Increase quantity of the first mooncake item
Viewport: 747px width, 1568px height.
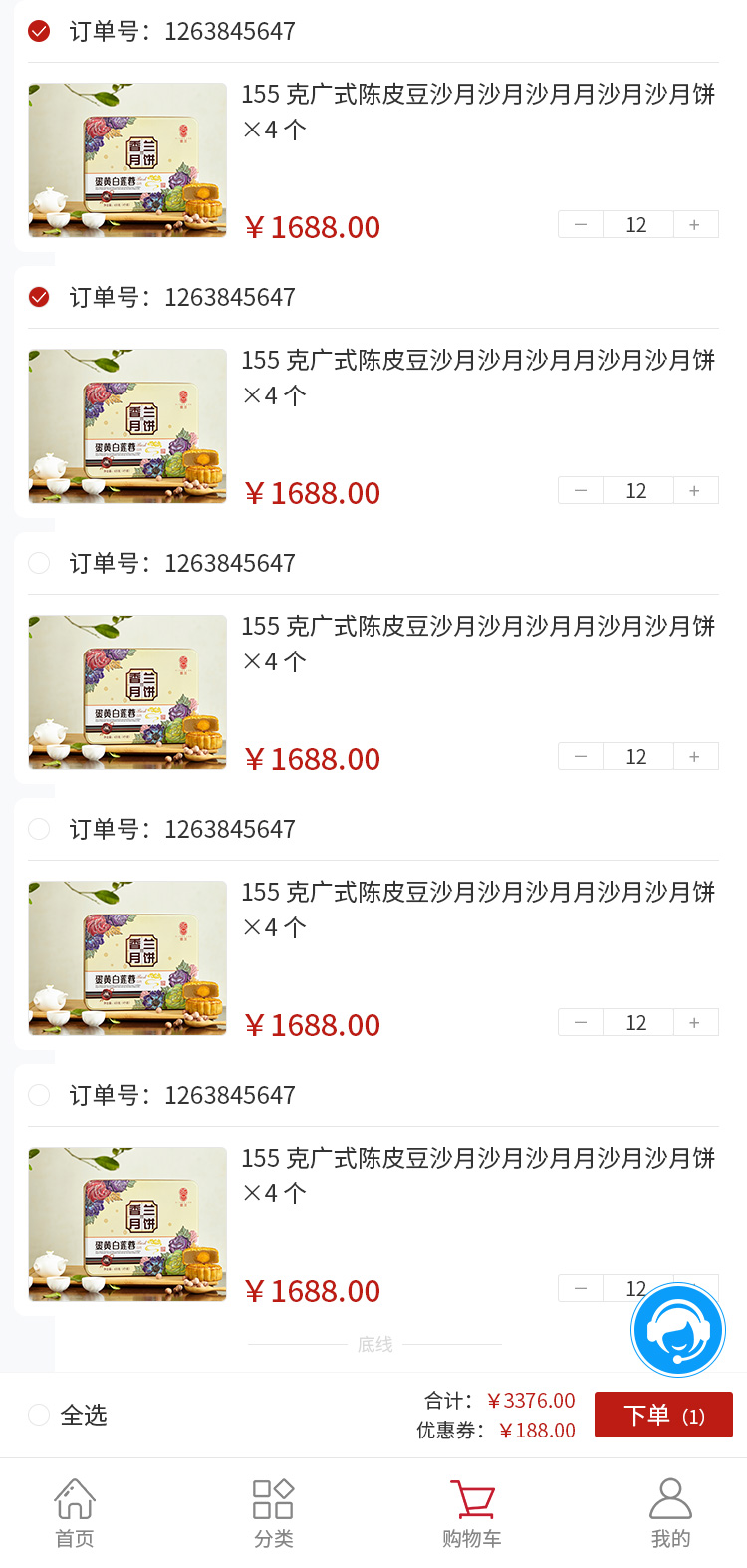[695, 225]
